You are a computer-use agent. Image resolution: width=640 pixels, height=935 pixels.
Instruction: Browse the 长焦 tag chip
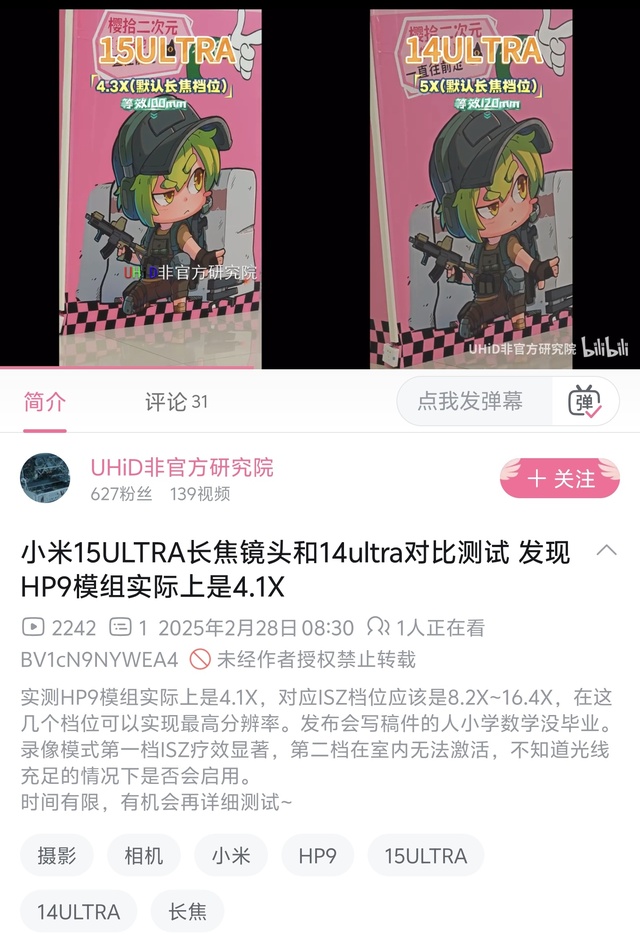187,911
